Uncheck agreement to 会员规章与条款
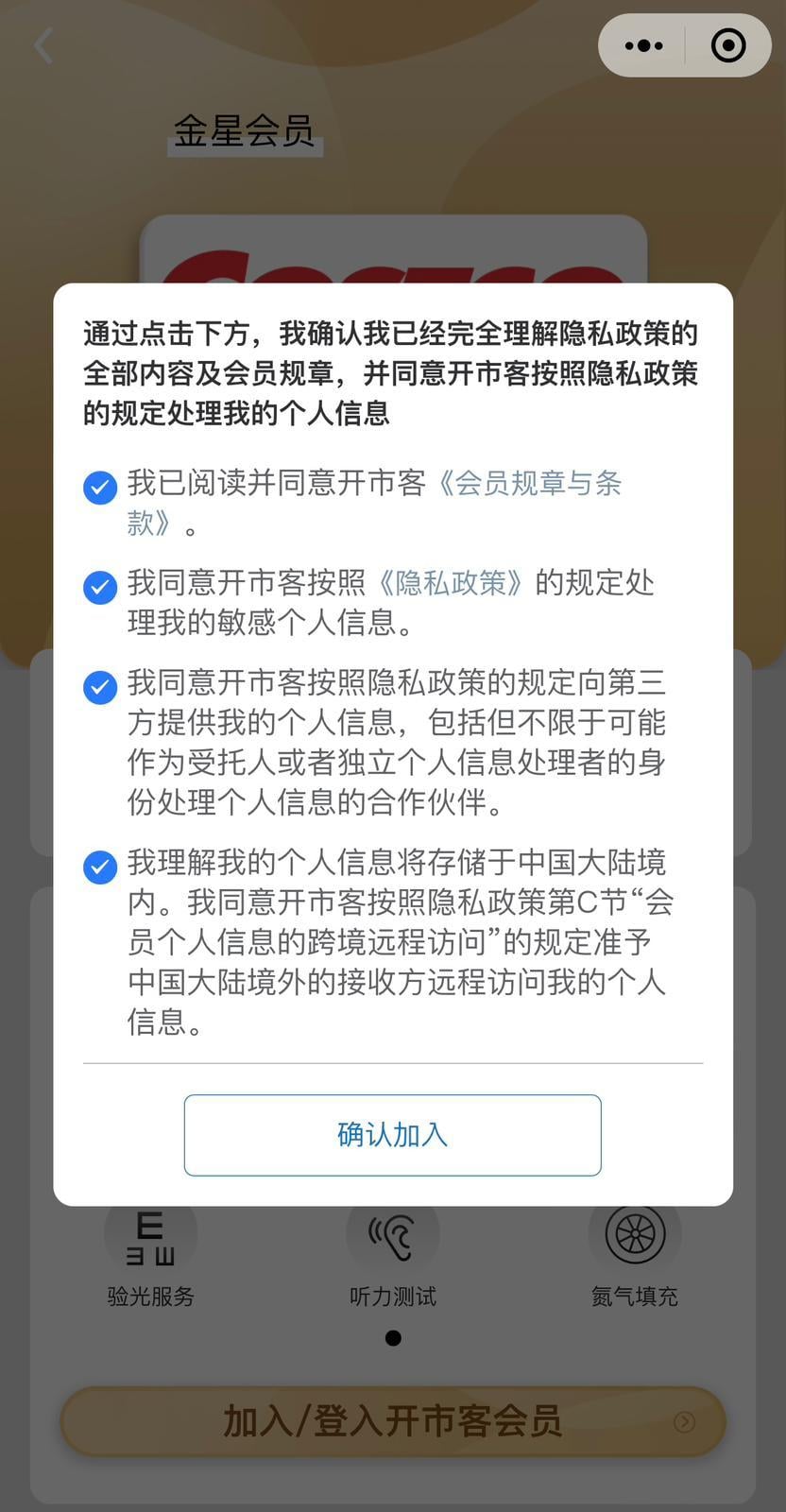This screenshot has width=786, height=1512. coord(100,488)
